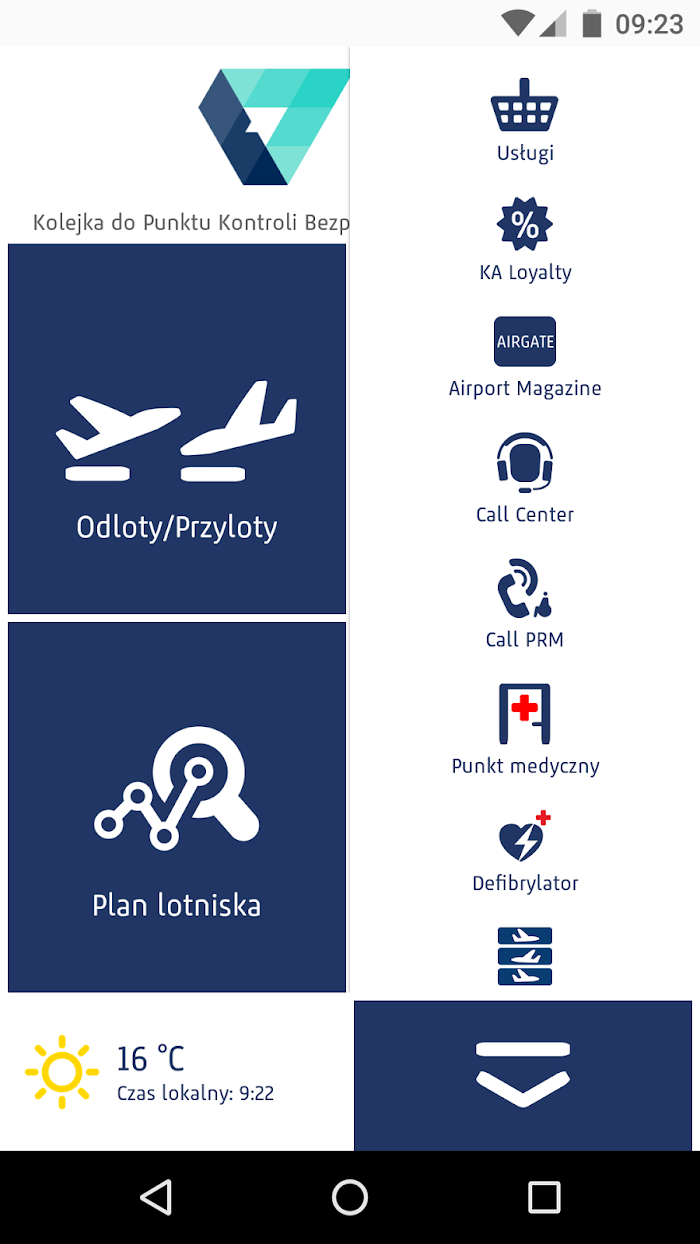Go to the home screen via system home
Image resolution: width=700 pixels, height=1244 pixels.
tap(350, 1197)
